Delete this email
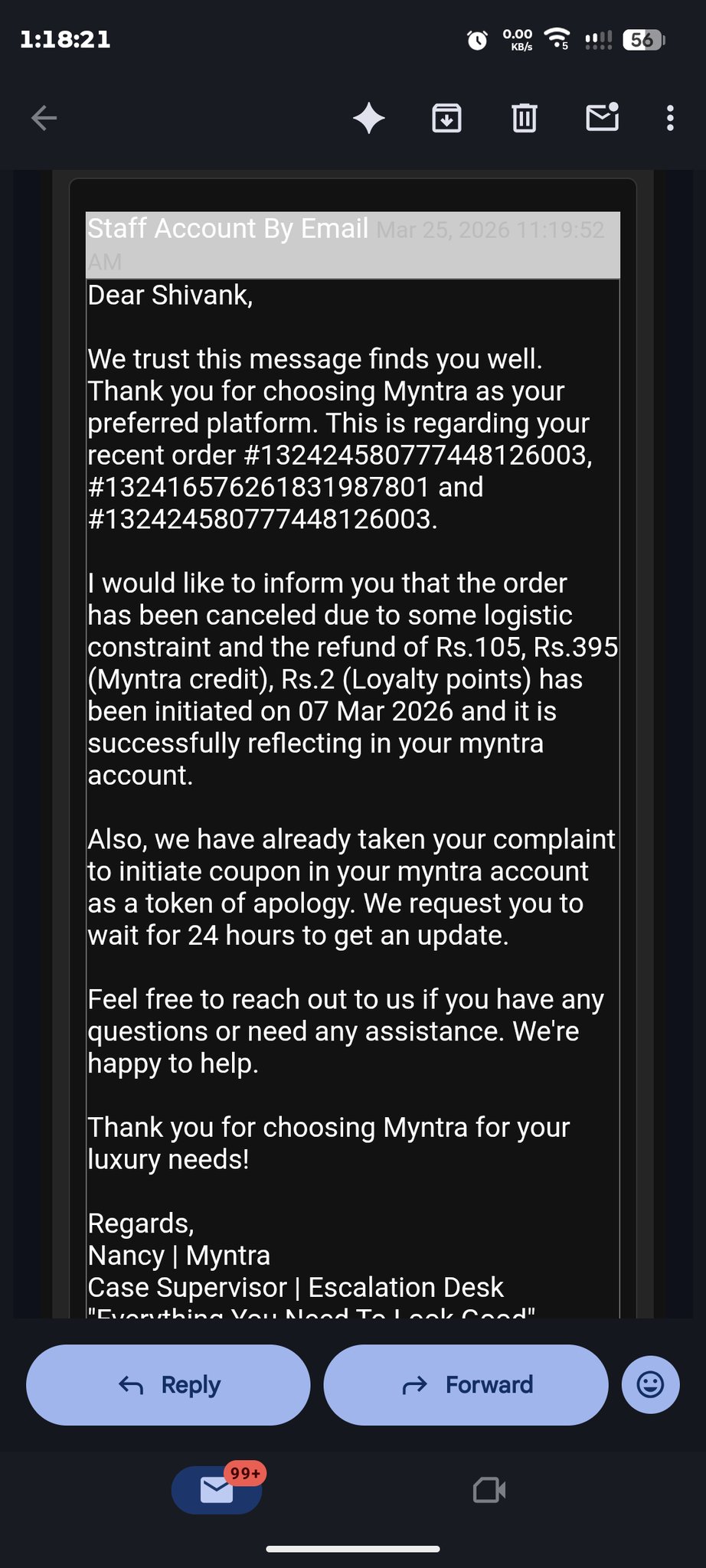Viewport: 706px width, 1568px height. [525, 118]
